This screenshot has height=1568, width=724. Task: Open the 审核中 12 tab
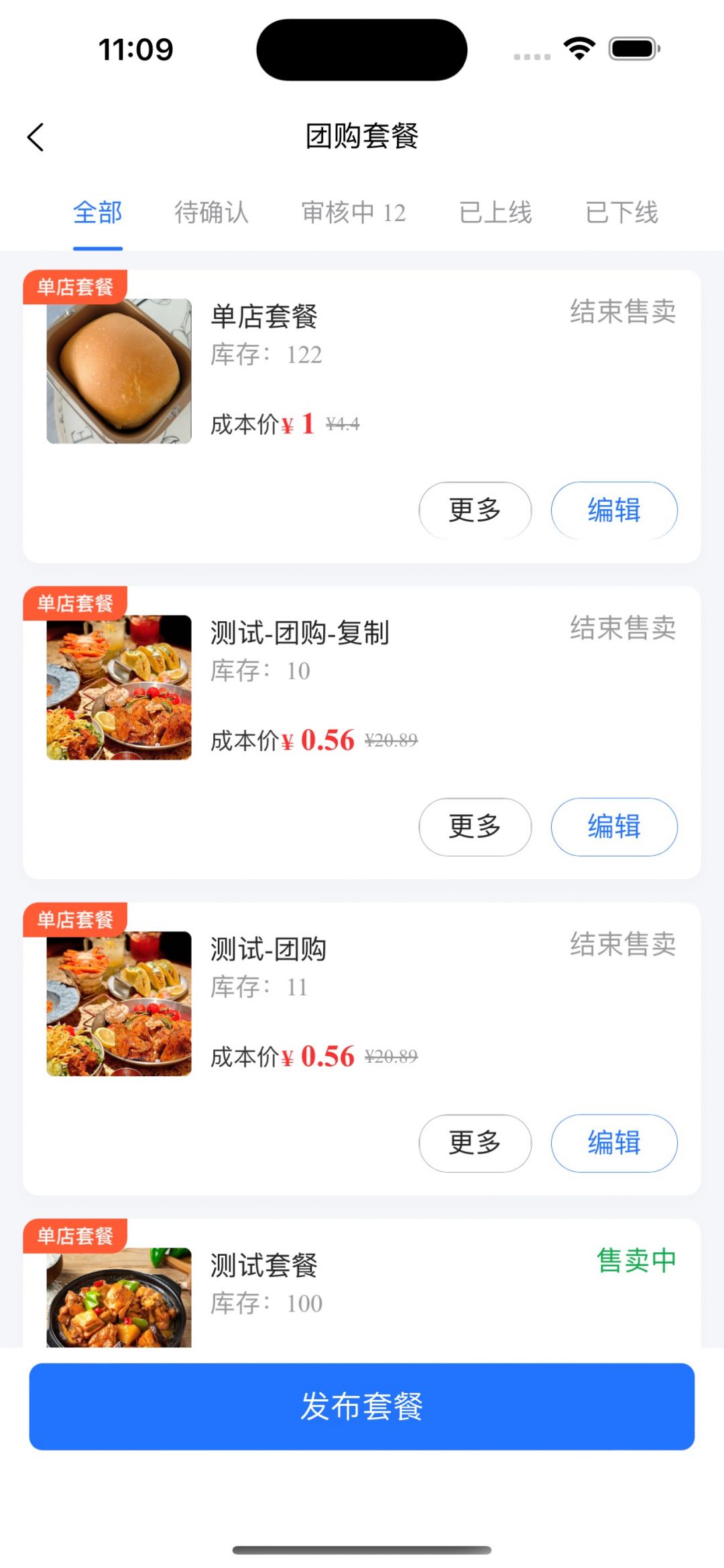[x=353, y=212]
